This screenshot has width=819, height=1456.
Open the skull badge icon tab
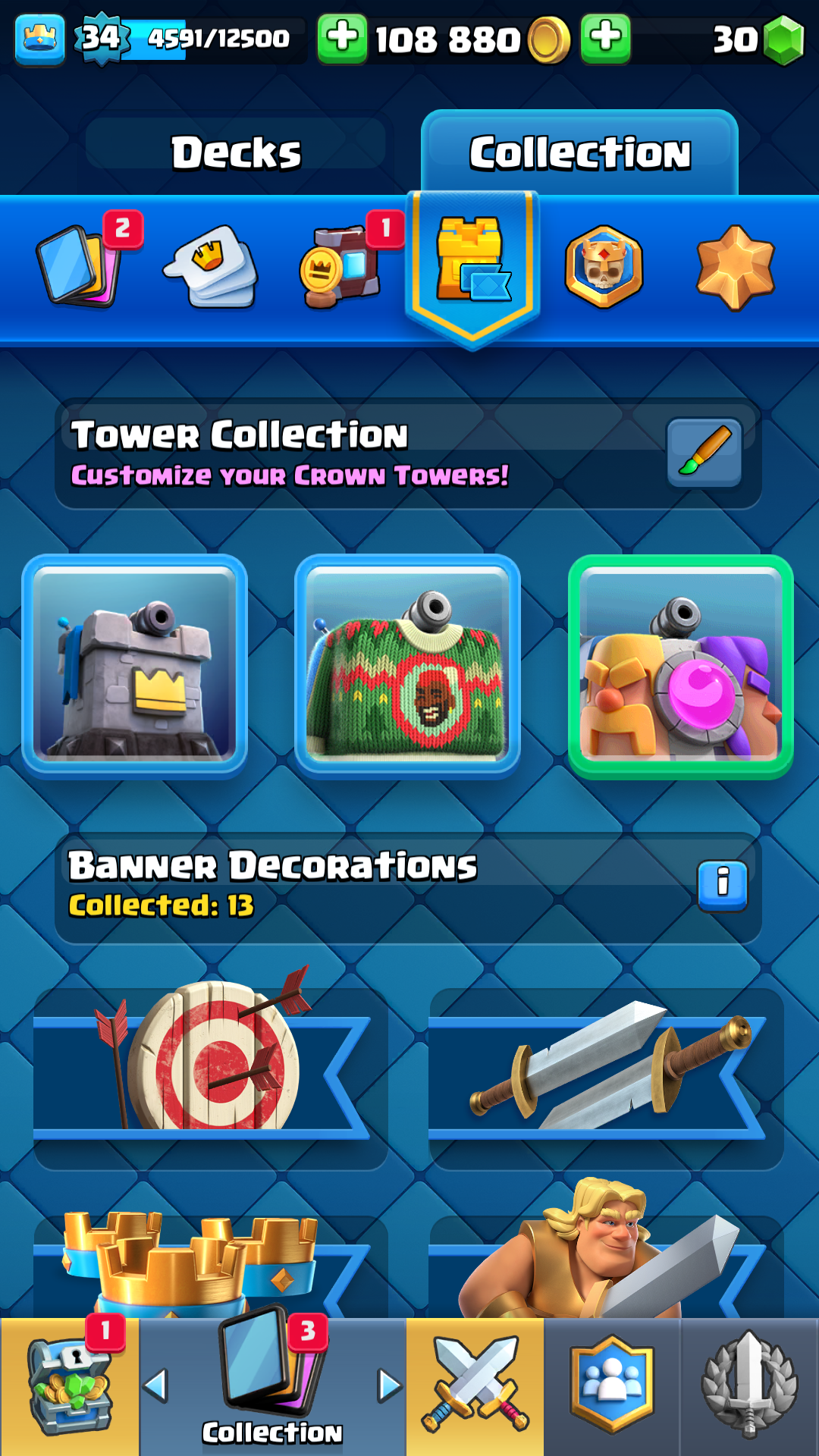(x=604, y=267)
